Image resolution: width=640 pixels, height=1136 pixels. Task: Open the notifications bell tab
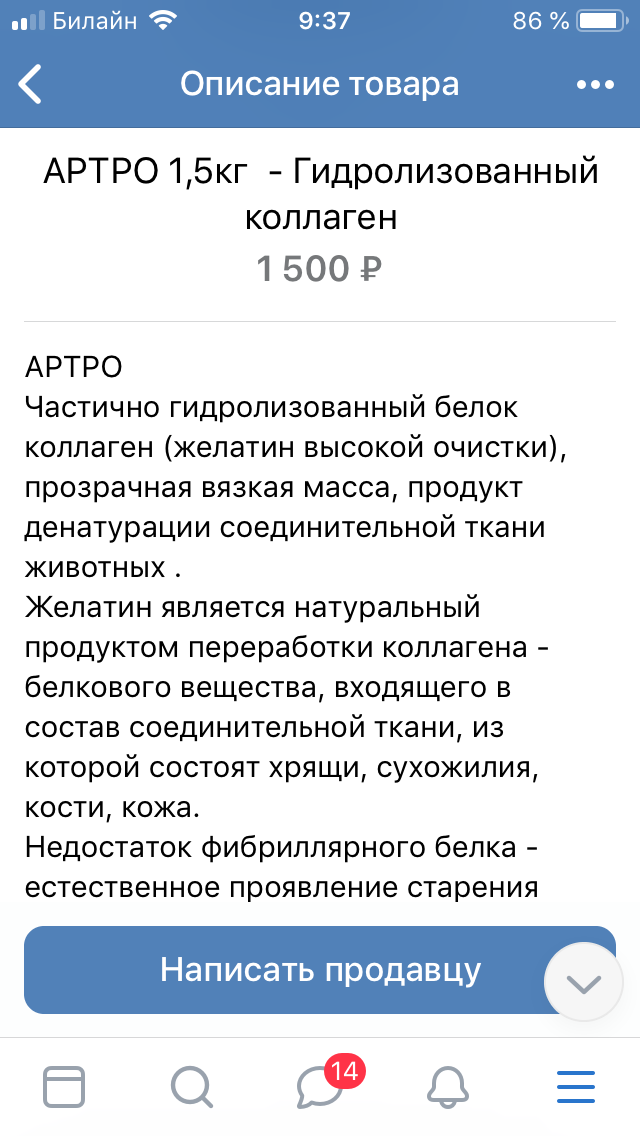pos(449,1086)
